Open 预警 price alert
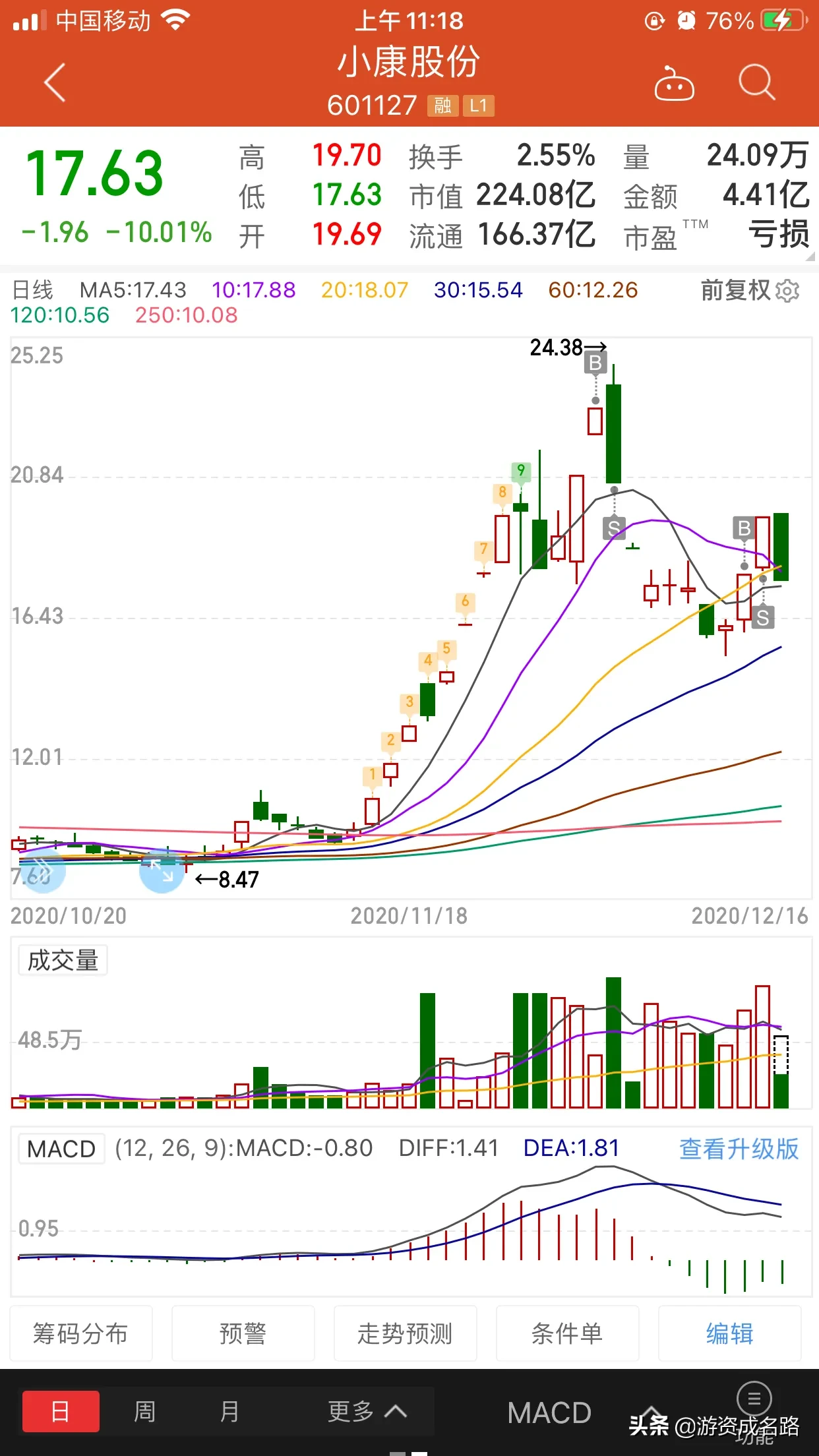Viewport: 819px width, 1456px height. click(x=243, y=1333)
